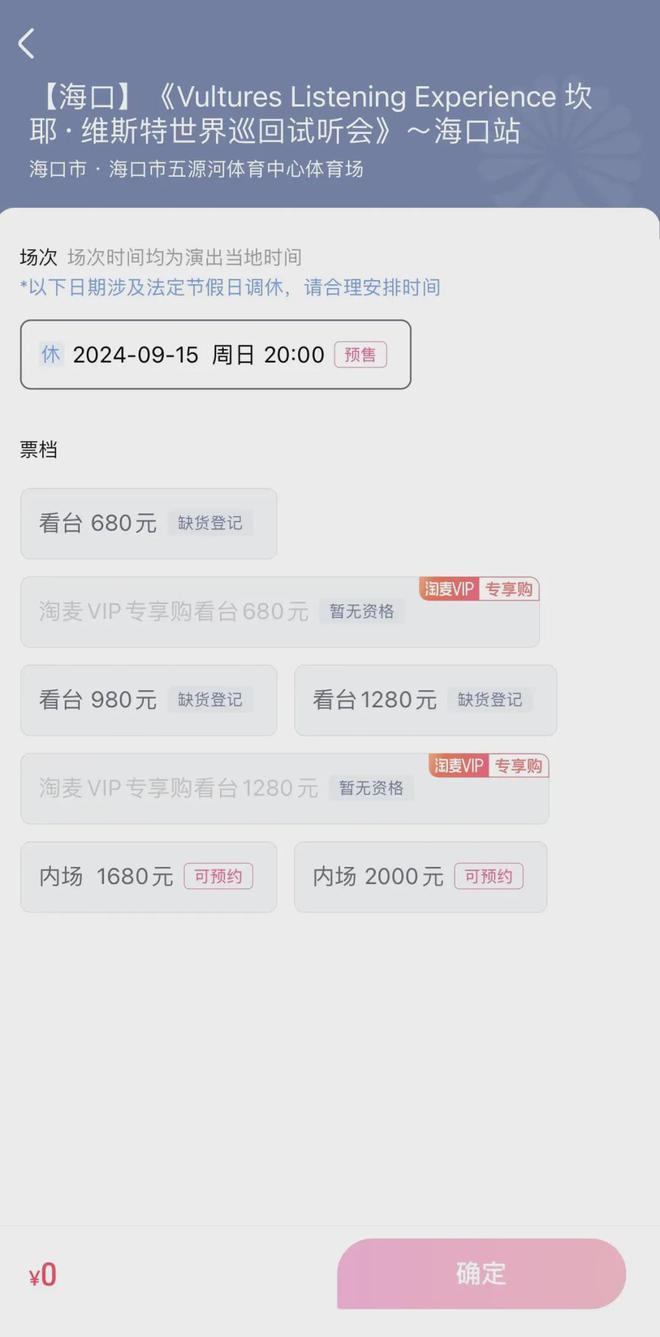Choose the 看台 680元 ticket tier
The image size is (660, 1337).
(x=149, y=523)
